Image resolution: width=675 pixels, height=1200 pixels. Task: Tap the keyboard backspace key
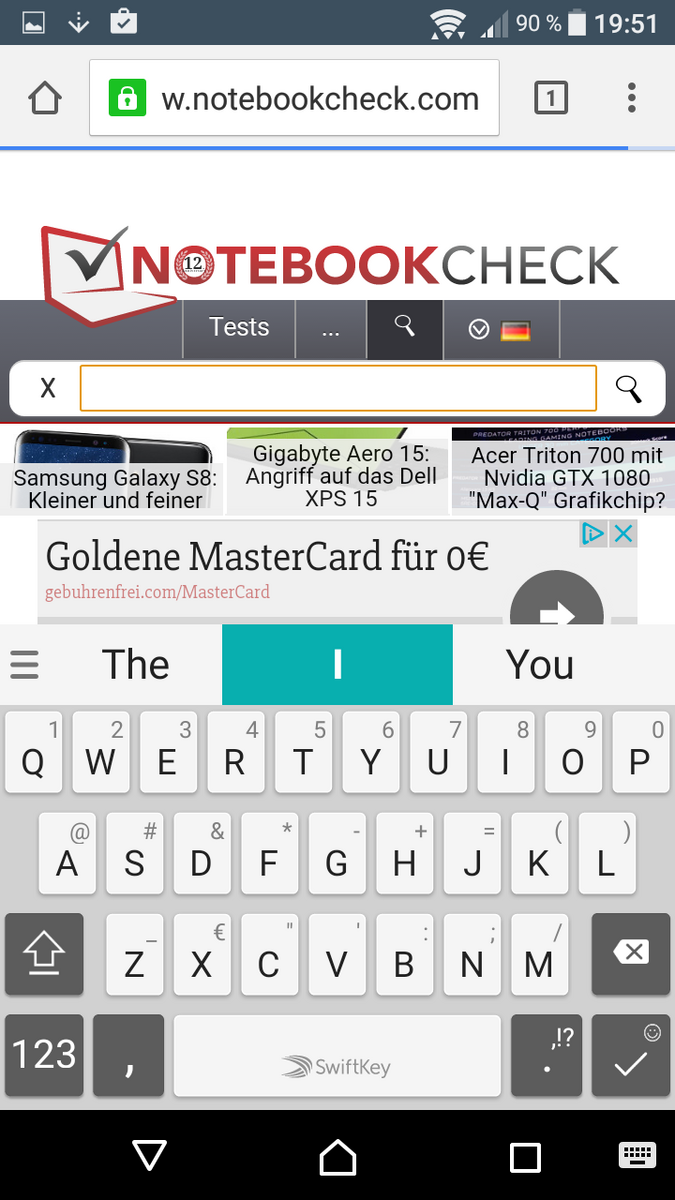630,953
